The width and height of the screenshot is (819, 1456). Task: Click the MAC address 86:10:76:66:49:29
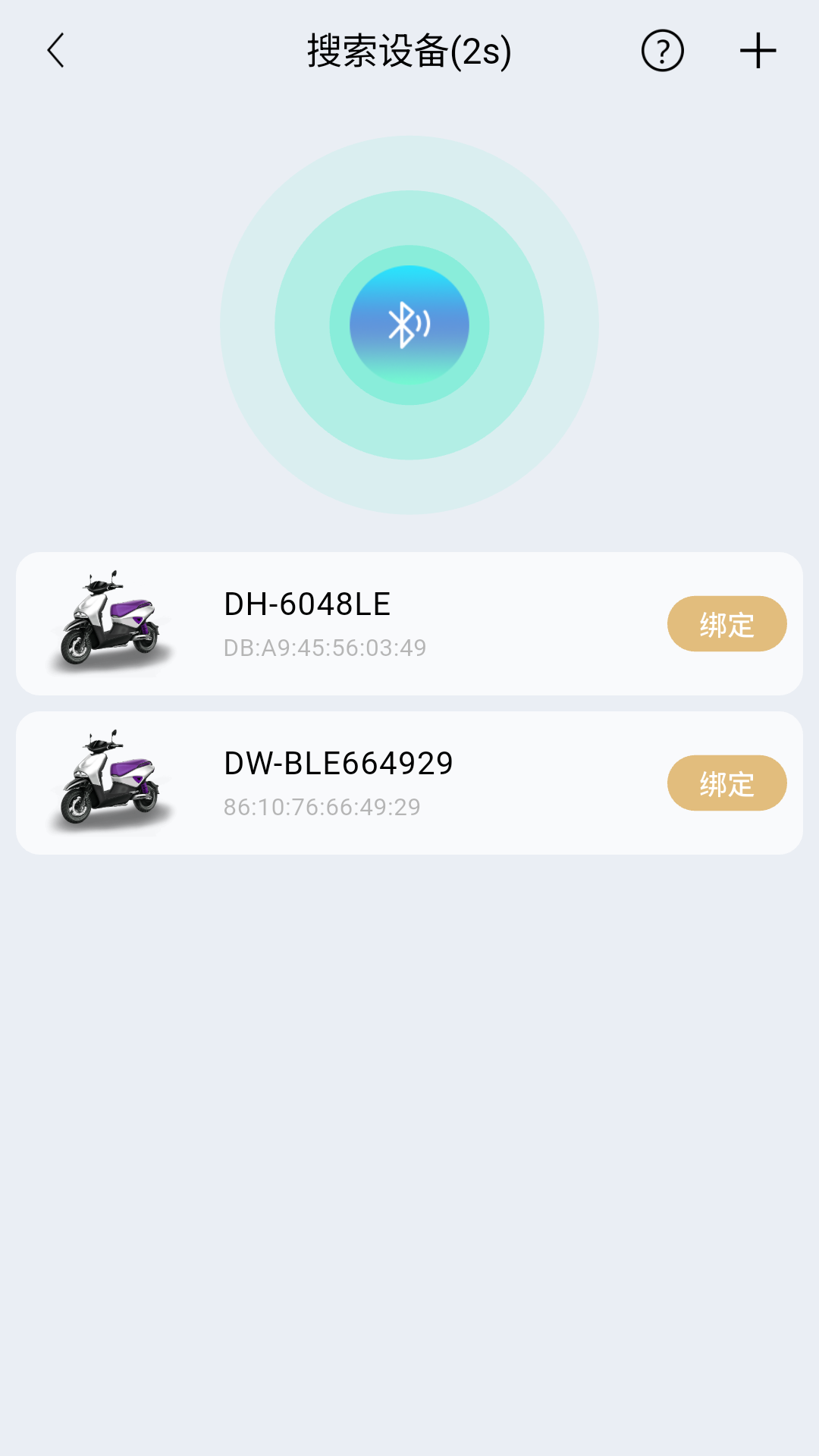point(321,807)
